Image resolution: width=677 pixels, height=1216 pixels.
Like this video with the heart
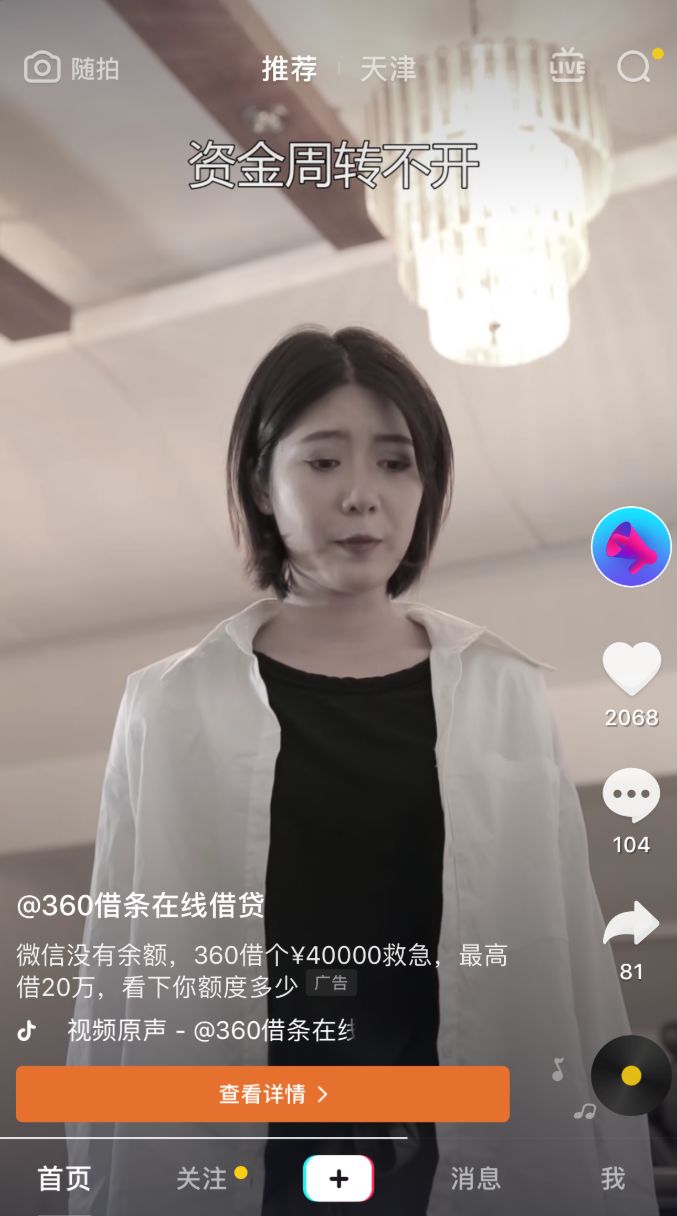tap(631, 669)
